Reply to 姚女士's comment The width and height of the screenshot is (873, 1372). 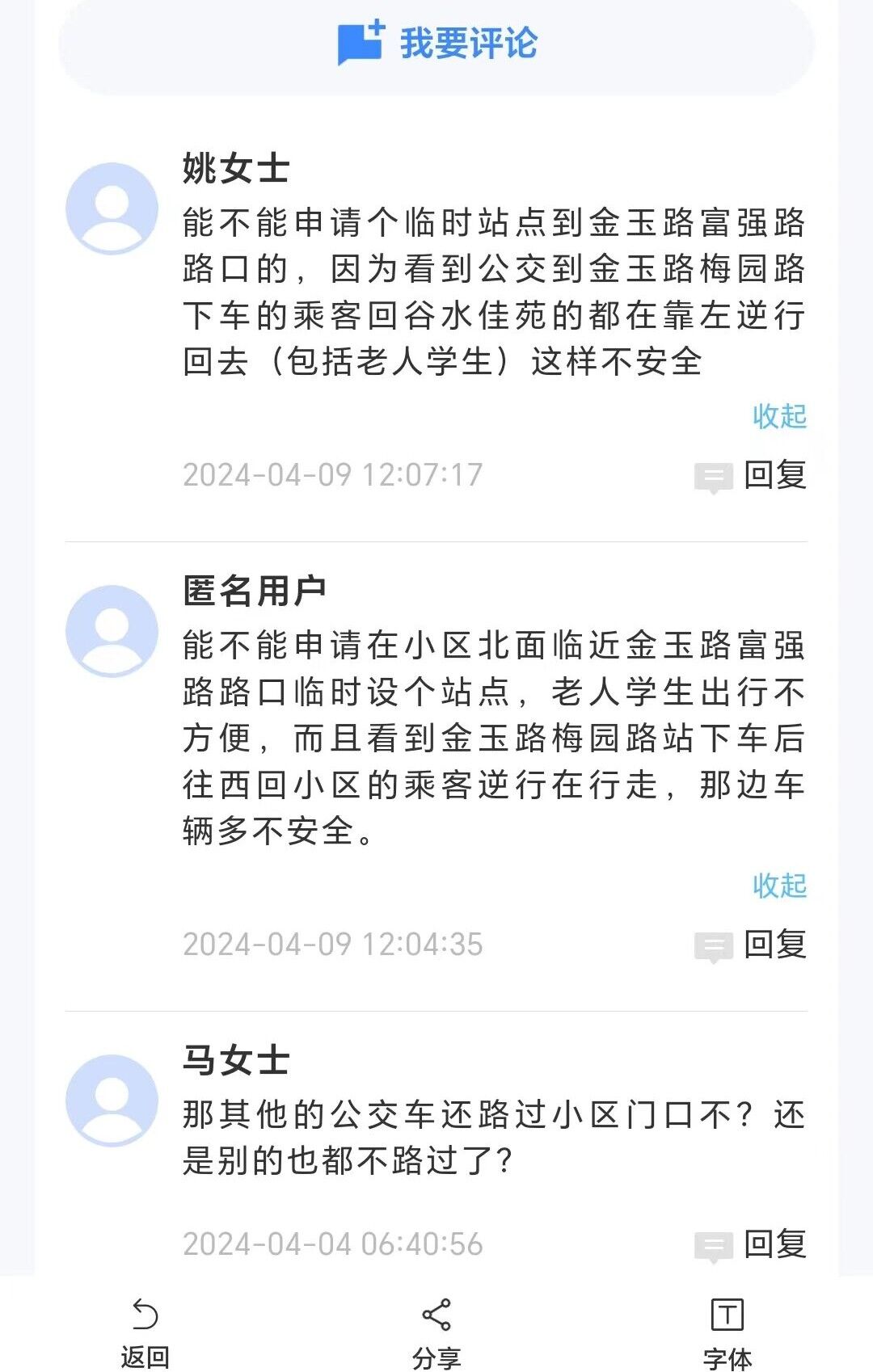pos(752,475)
